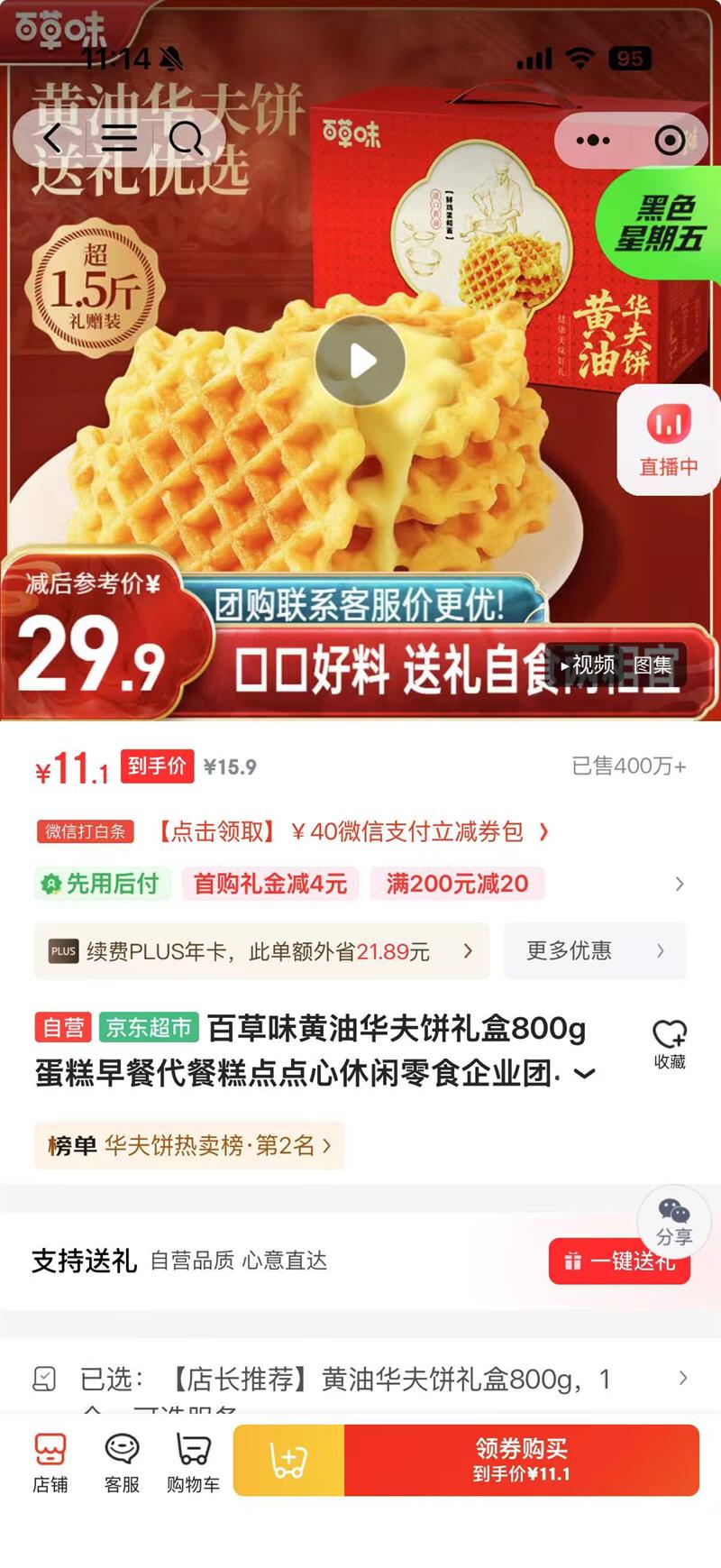
Task: Tap 一键送礼 gift button
Action: tap(619, 1262)
